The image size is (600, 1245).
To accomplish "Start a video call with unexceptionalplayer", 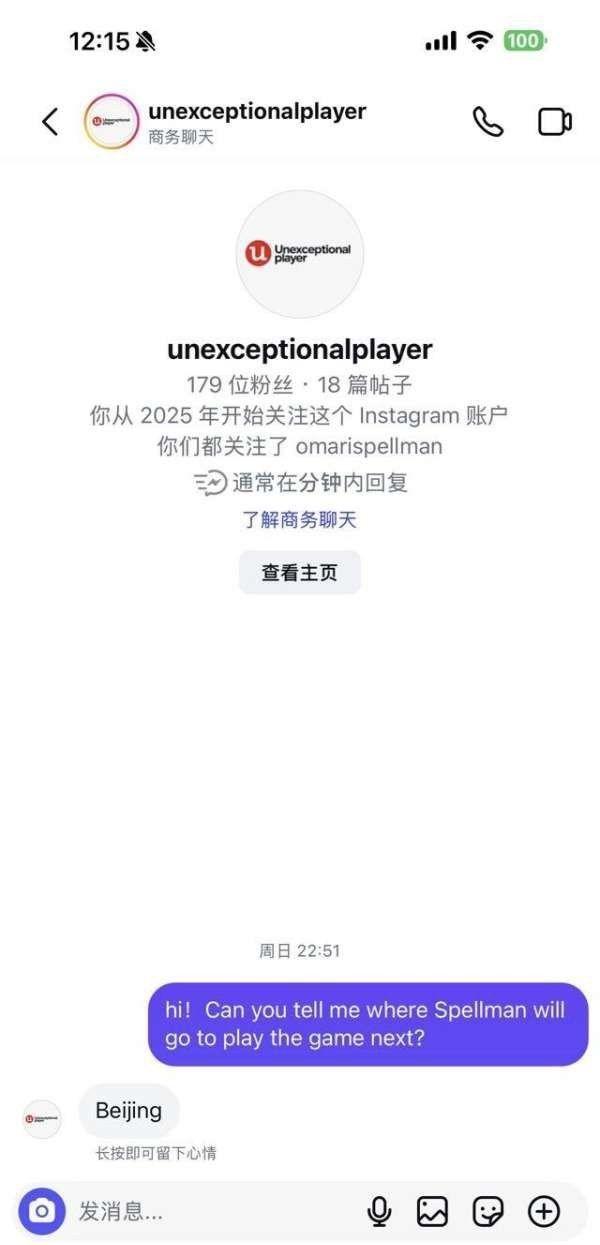I will click(554, 122).
